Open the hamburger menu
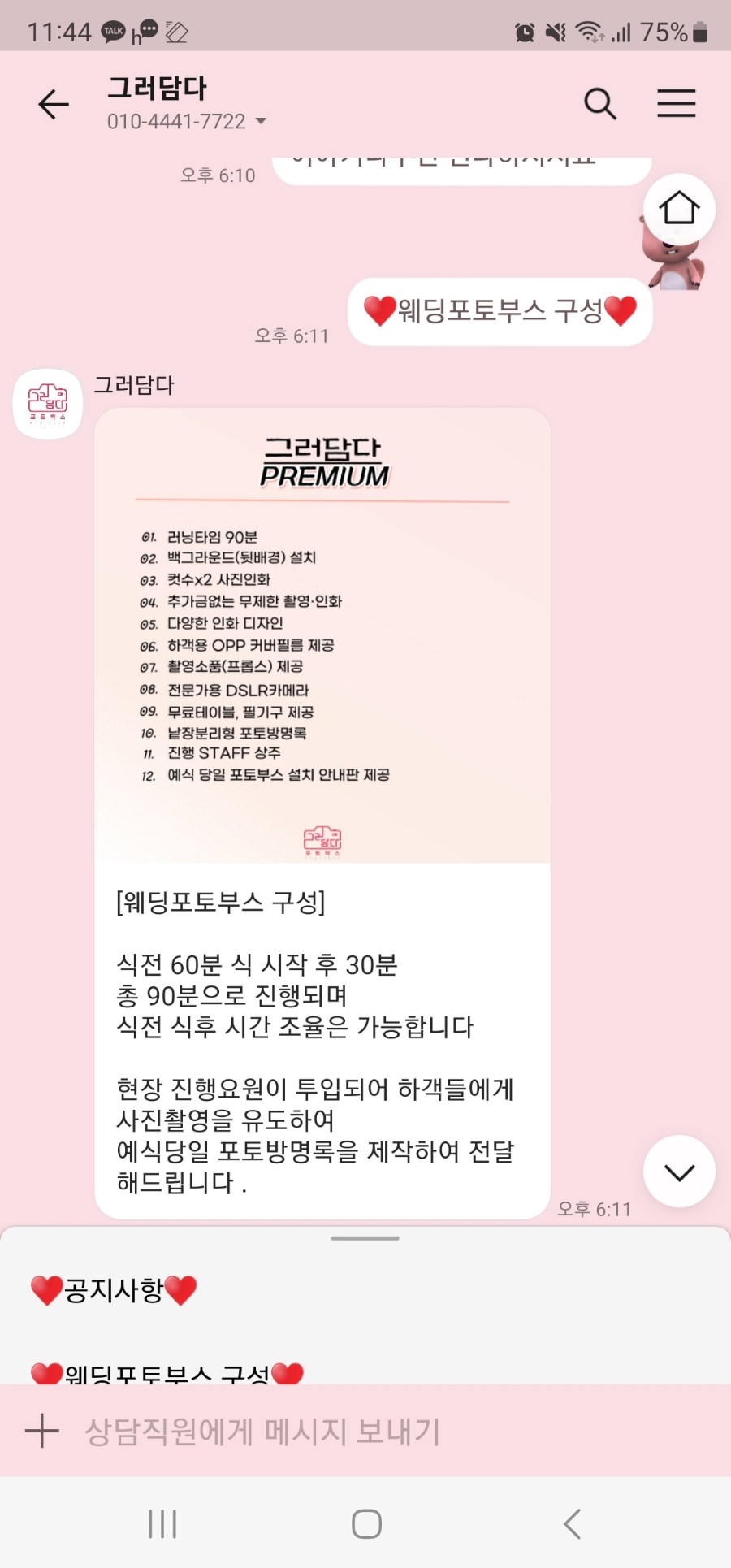731x1568 pixels. [676, 103]
